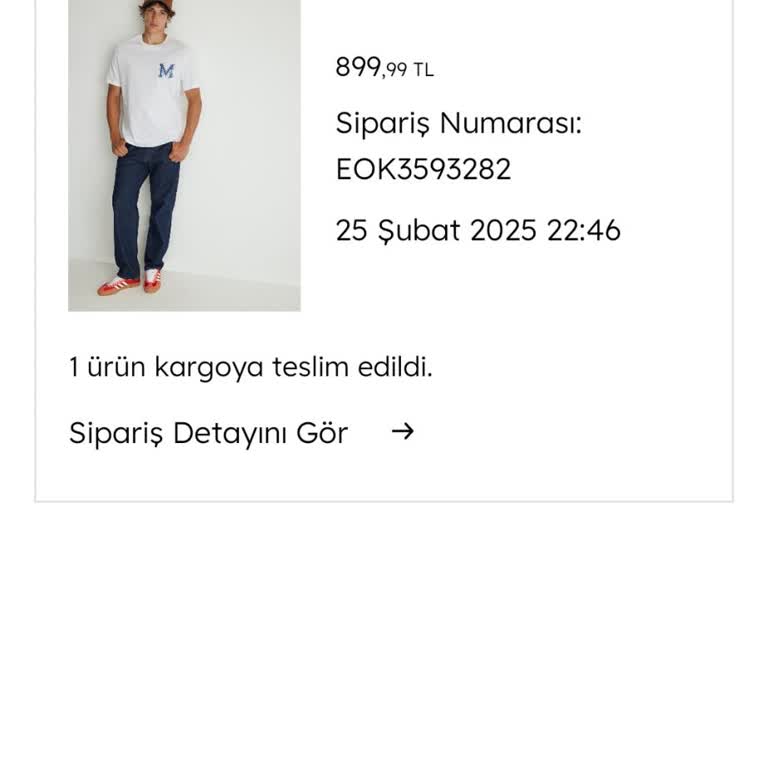Open Sipariş Detayını Gör link
768x768 pixels.
(240, 433)
